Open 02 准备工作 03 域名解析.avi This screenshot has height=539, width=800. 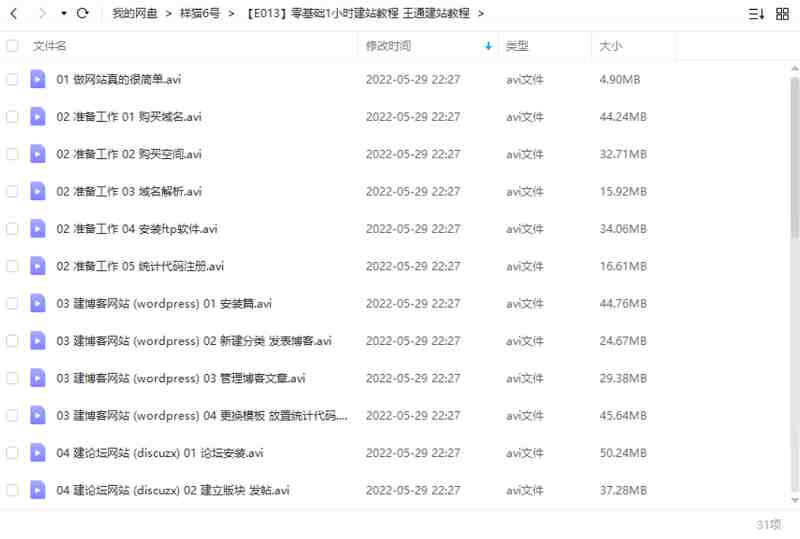tap(129, 191)
